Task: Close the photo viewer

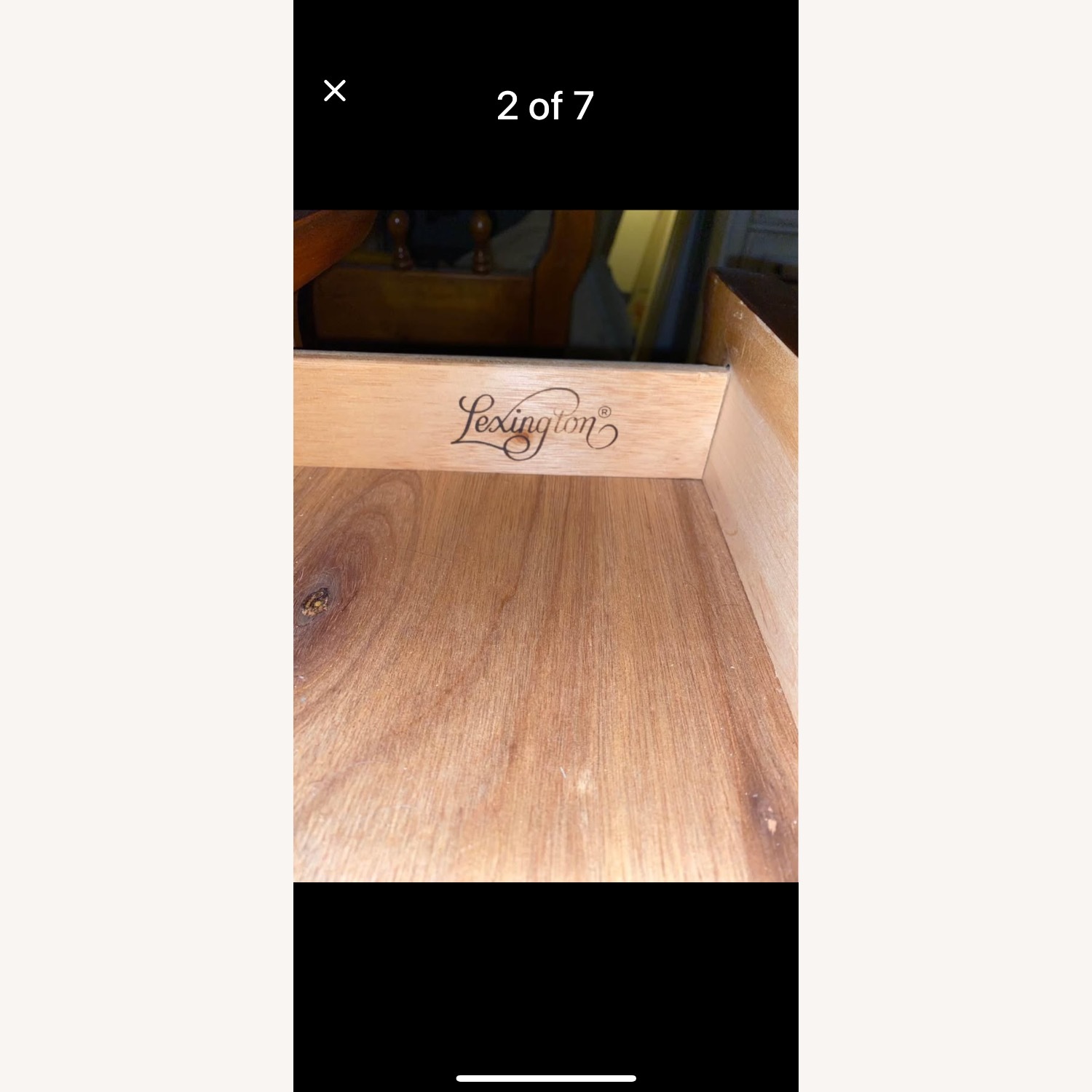Action: click(x=334, y=91)
